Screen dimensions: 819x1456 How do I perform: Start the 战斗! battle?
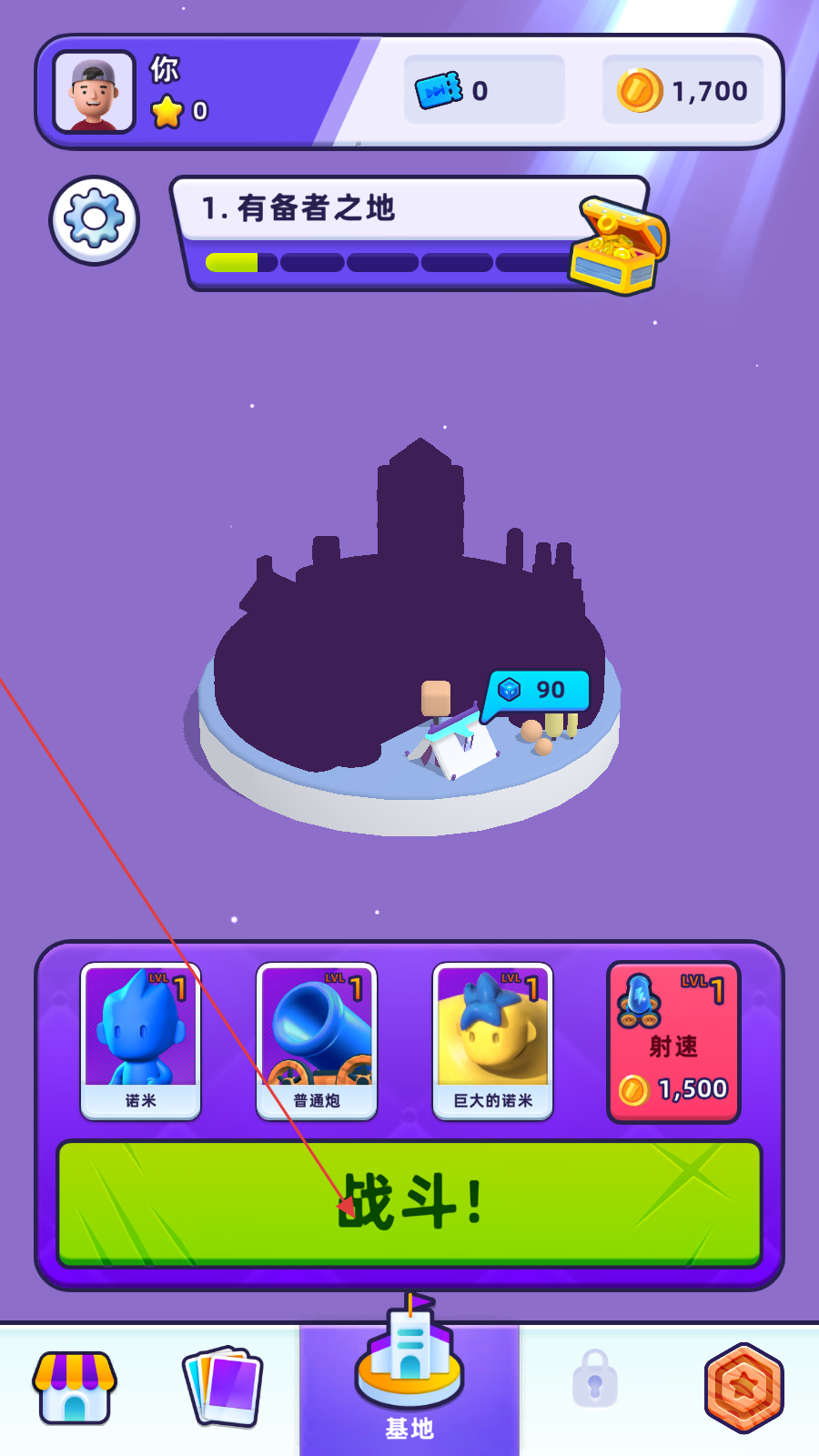[x=409, y=1202]
